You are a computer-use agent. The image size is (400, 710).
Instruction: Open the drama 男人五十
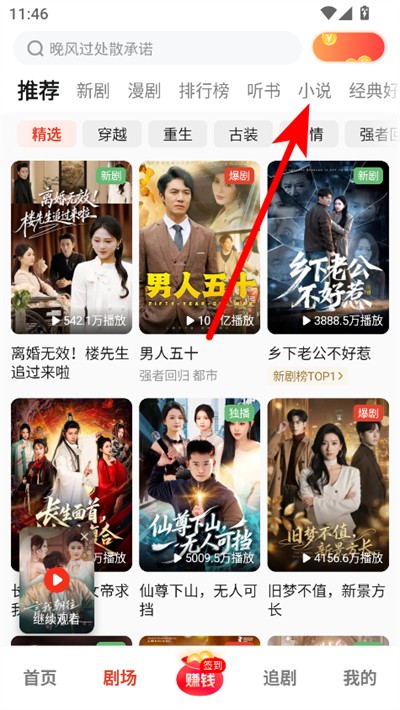[200, 247]
